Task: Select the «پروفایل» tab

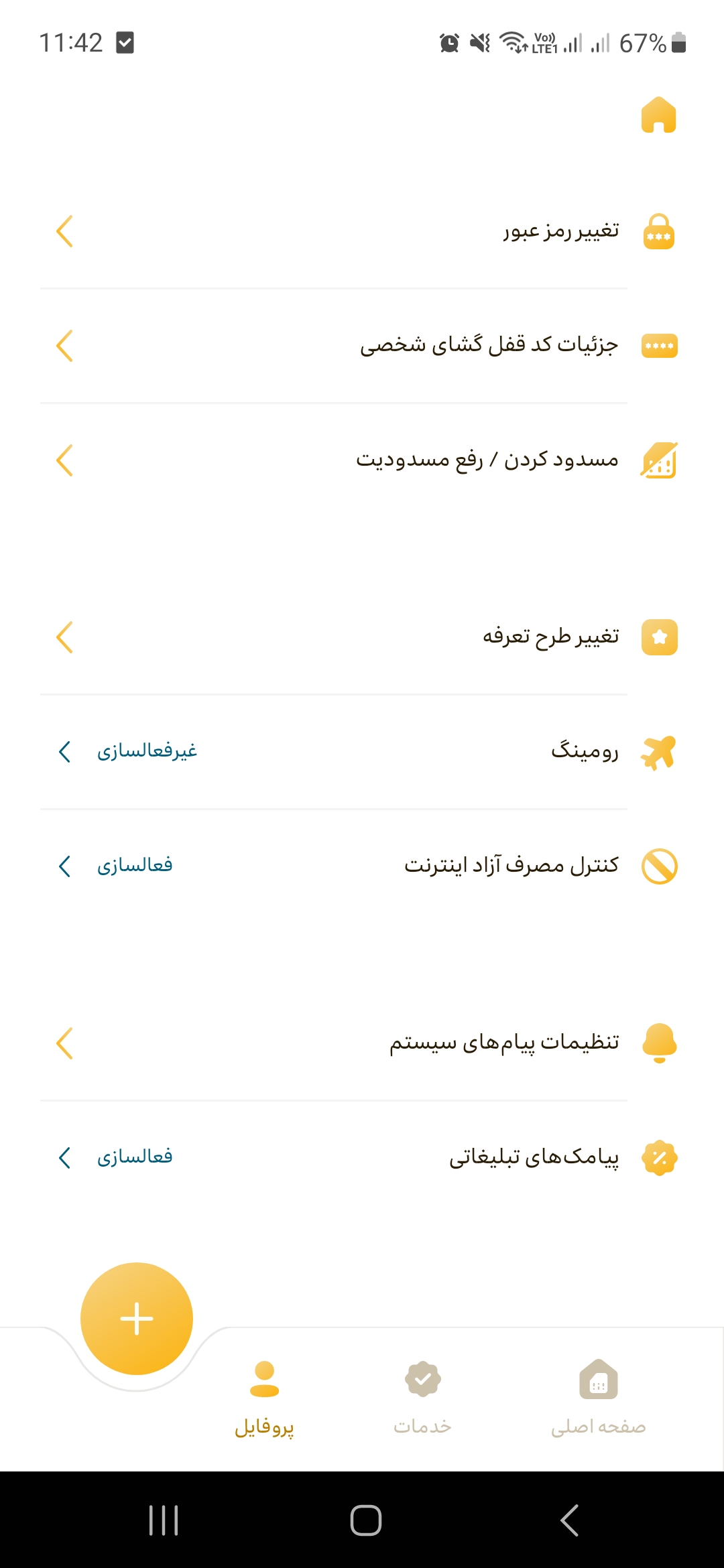Action: click(264, 1396)
